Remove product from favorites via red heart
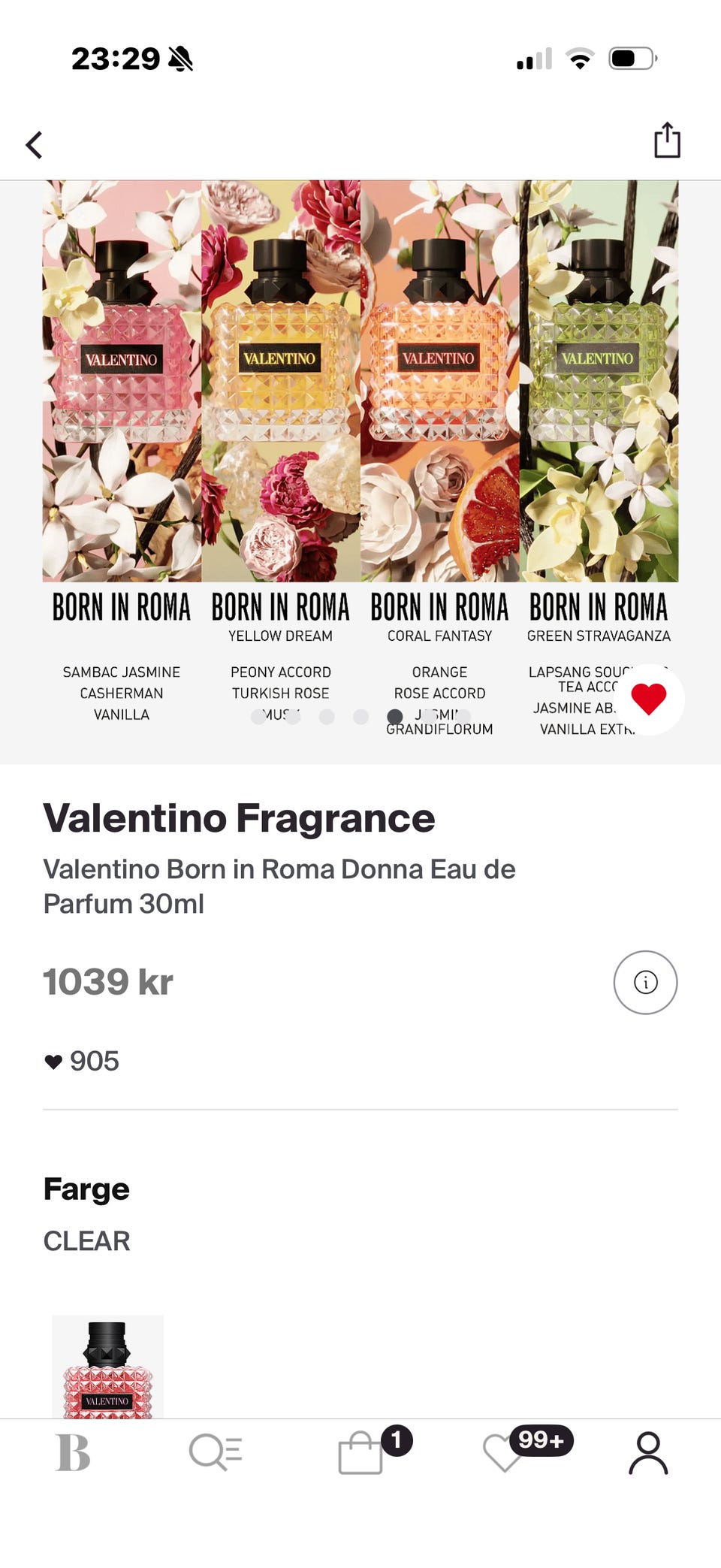Viewport: 721px width, 1568px height. (649, 699)
